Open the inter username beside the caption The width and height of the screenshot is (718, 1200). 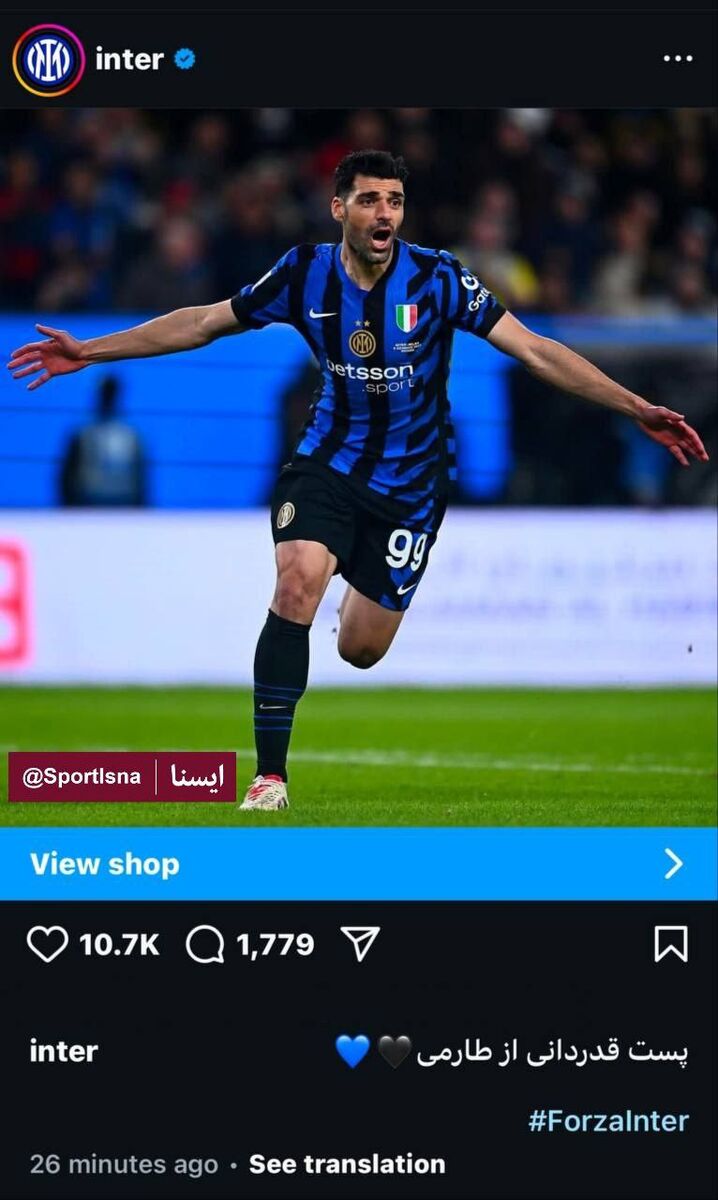pyautogui.click(x=63, y=1051)
